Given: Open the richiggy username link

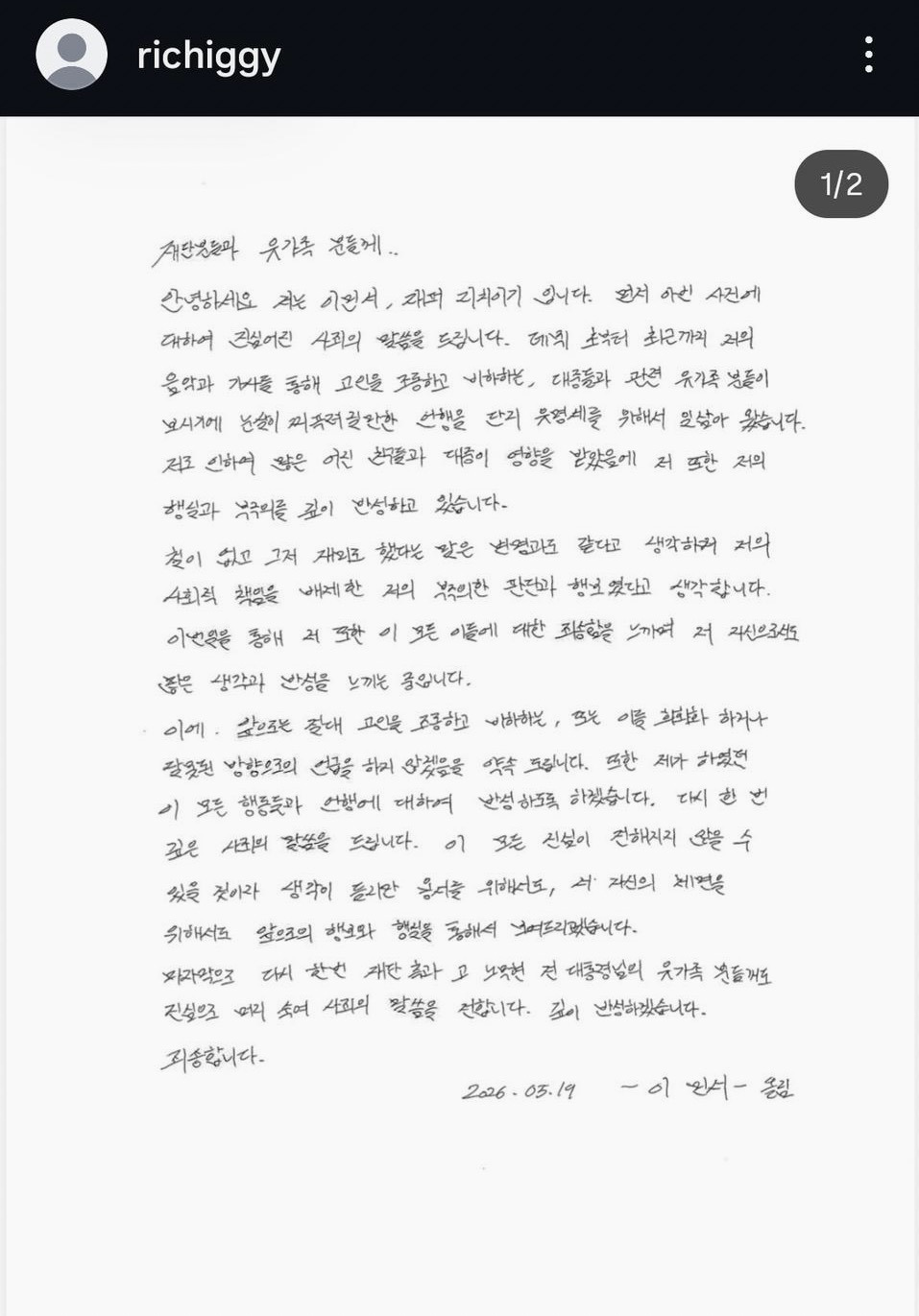Looking at the screenshot, I should 208,57.
